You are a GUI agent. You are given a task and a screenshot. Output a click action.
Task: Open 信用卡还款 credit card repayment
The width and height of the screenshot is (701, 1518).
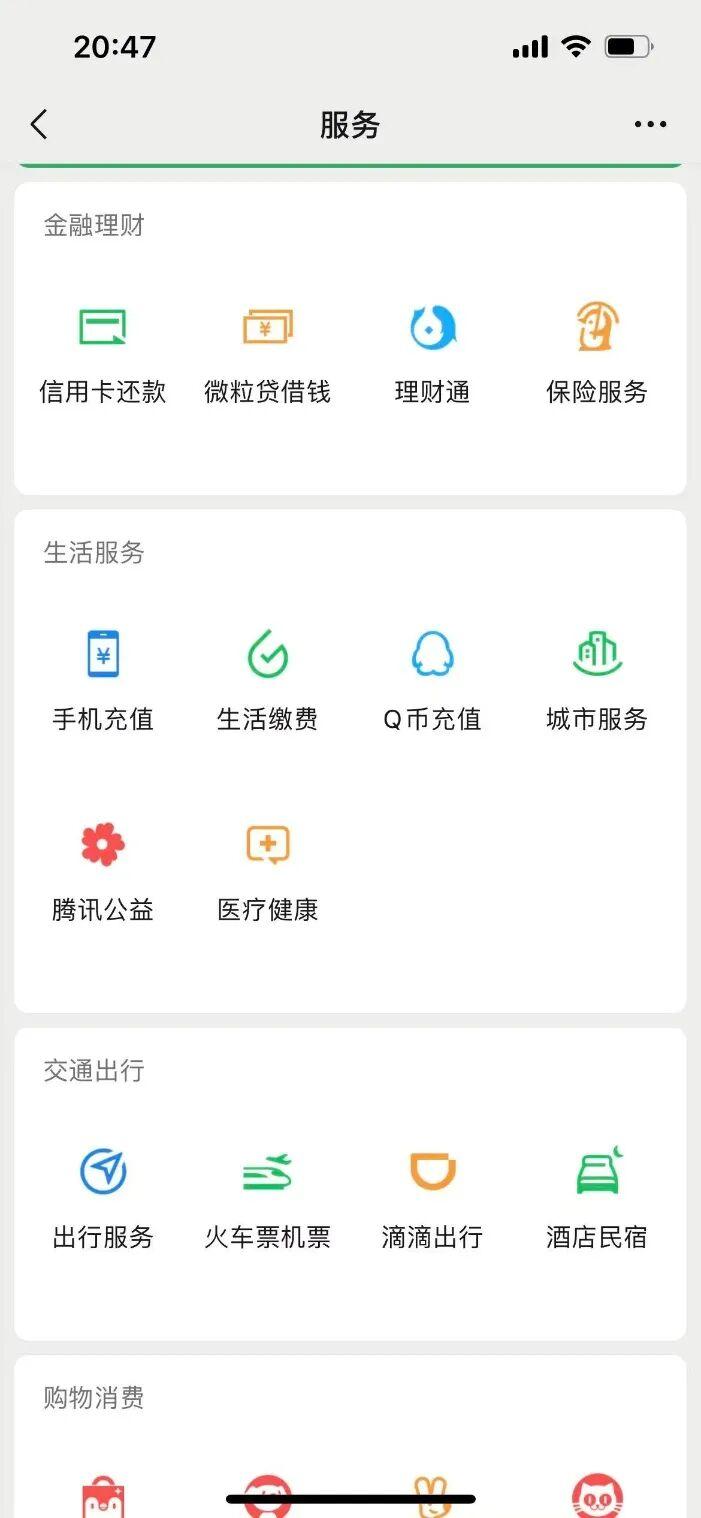103,353
